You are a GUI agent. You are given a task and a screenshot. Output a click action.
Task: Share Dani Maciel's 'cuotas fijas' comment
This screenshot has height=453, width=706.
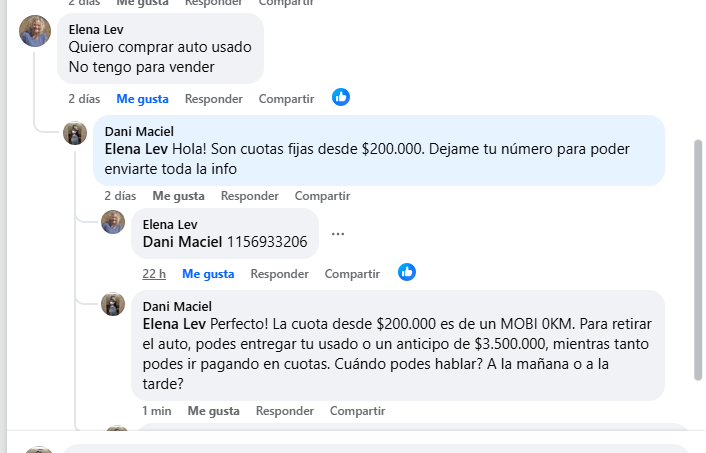pyautogui.click(x=322, y=196)
